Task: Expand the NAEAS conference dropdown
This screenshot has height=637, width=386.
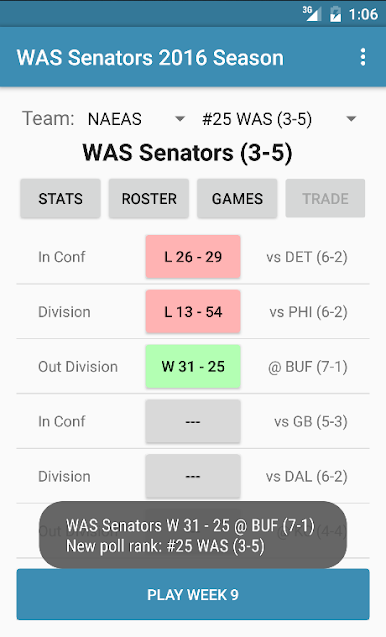Action: [x=136, y=119]
